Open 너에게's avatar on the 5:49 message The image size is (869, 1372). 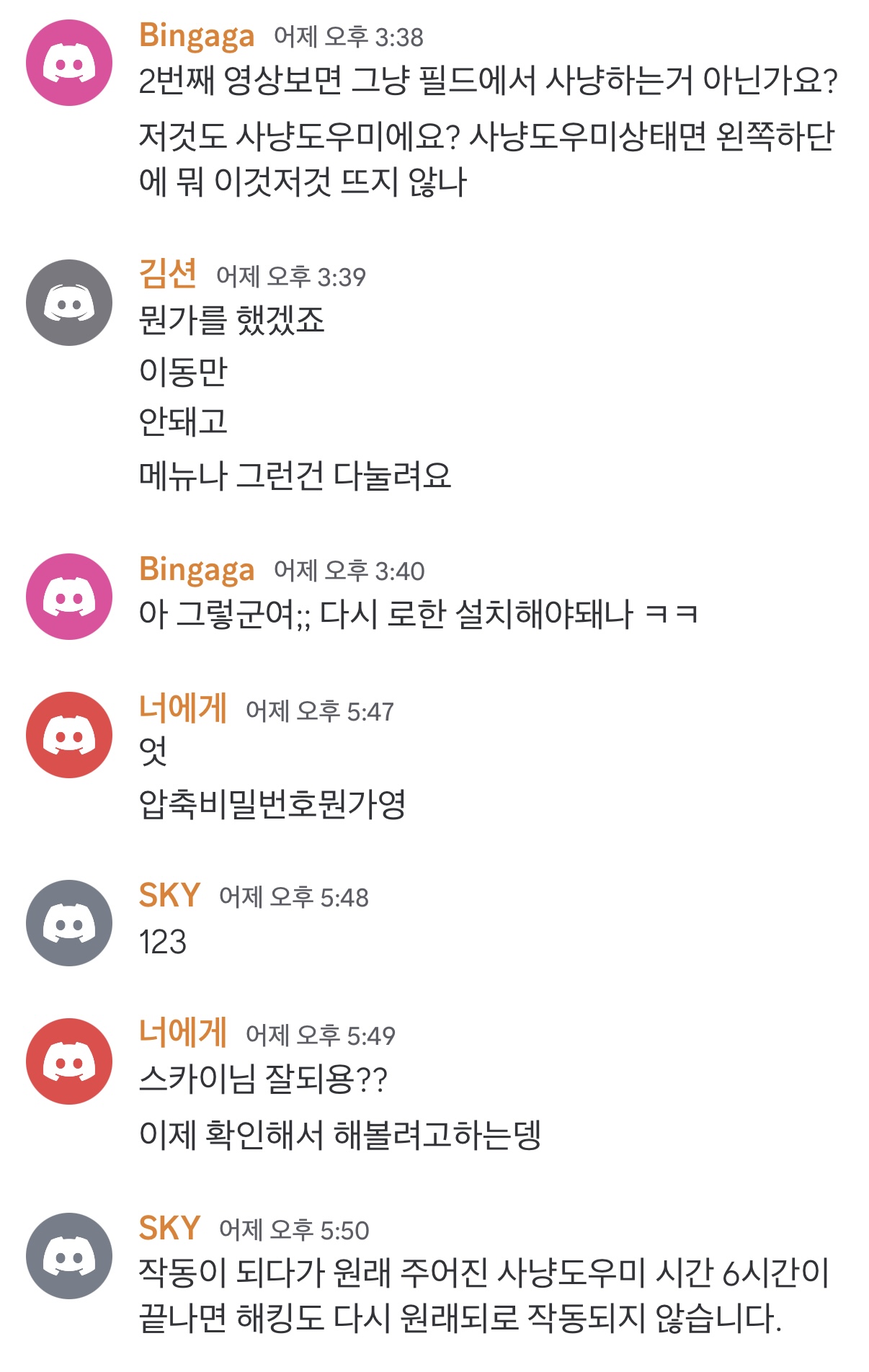pyautogui.click(x=69, y=1061)
